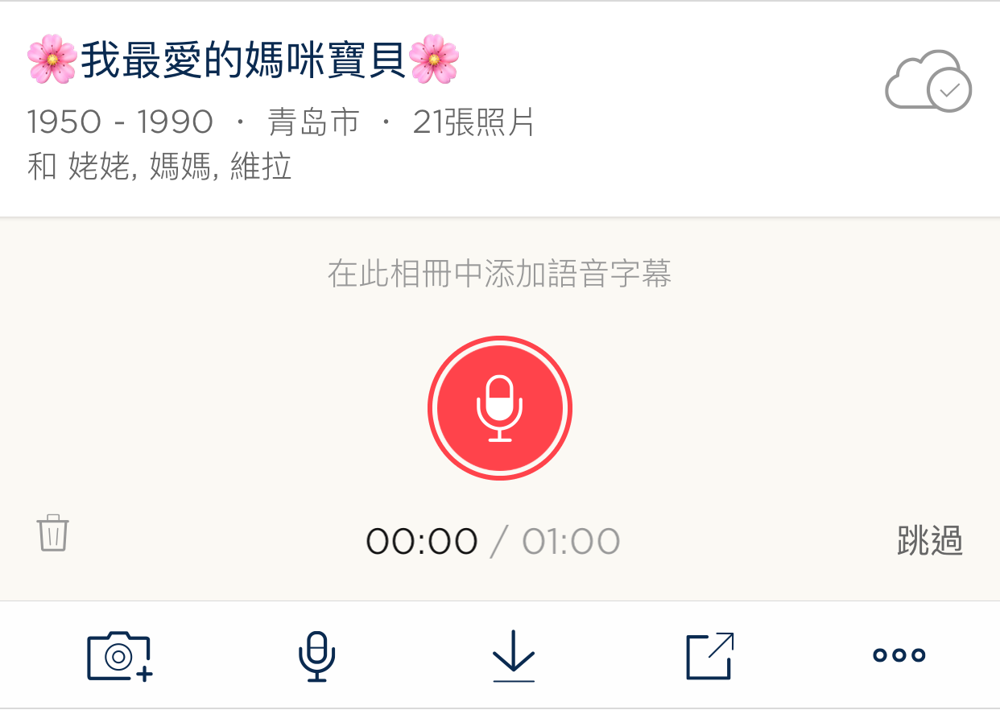1000x710 pixels.
Task: Download the album
Action: 513,656
